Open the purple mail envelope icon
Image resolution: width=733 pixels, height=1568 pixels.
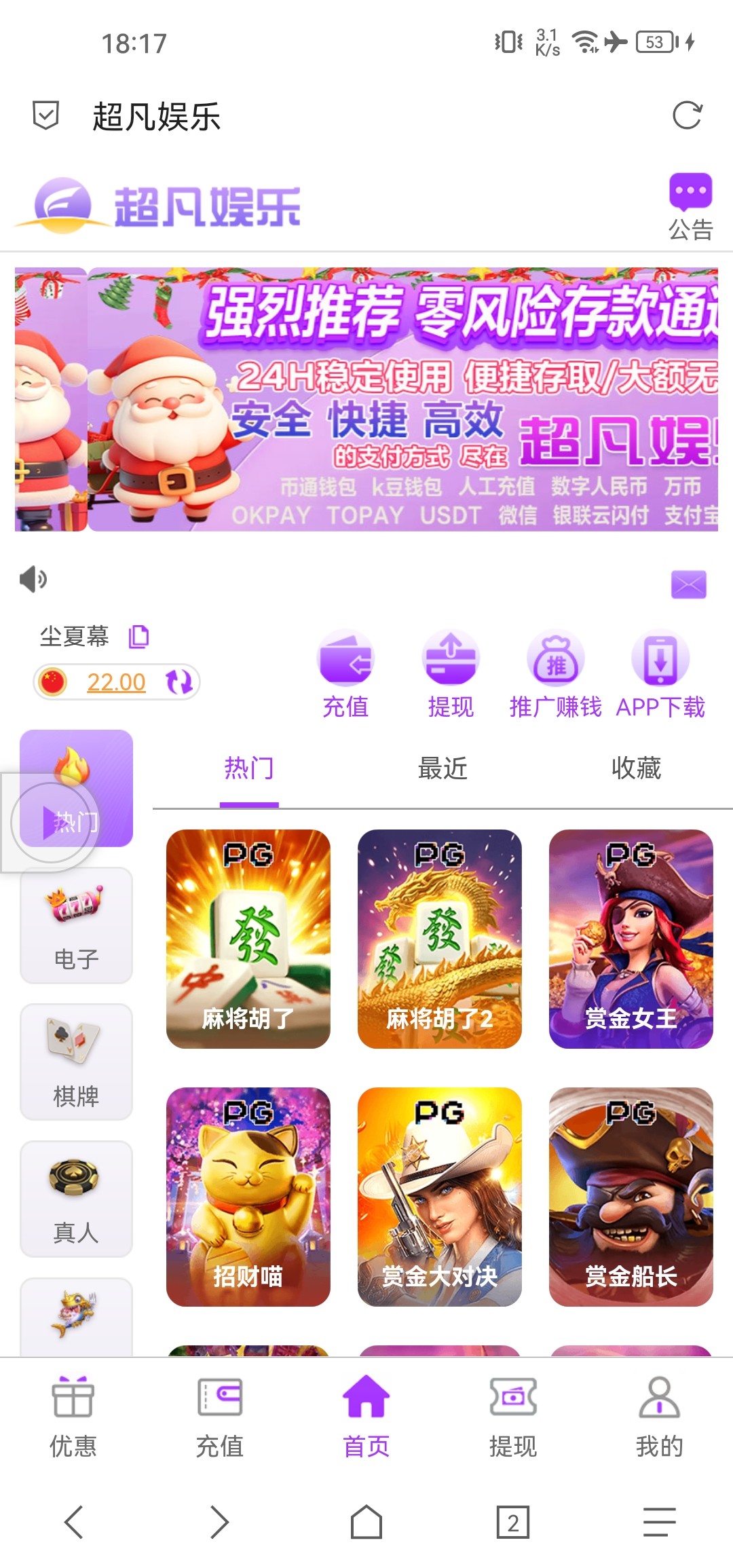point(688,584)
